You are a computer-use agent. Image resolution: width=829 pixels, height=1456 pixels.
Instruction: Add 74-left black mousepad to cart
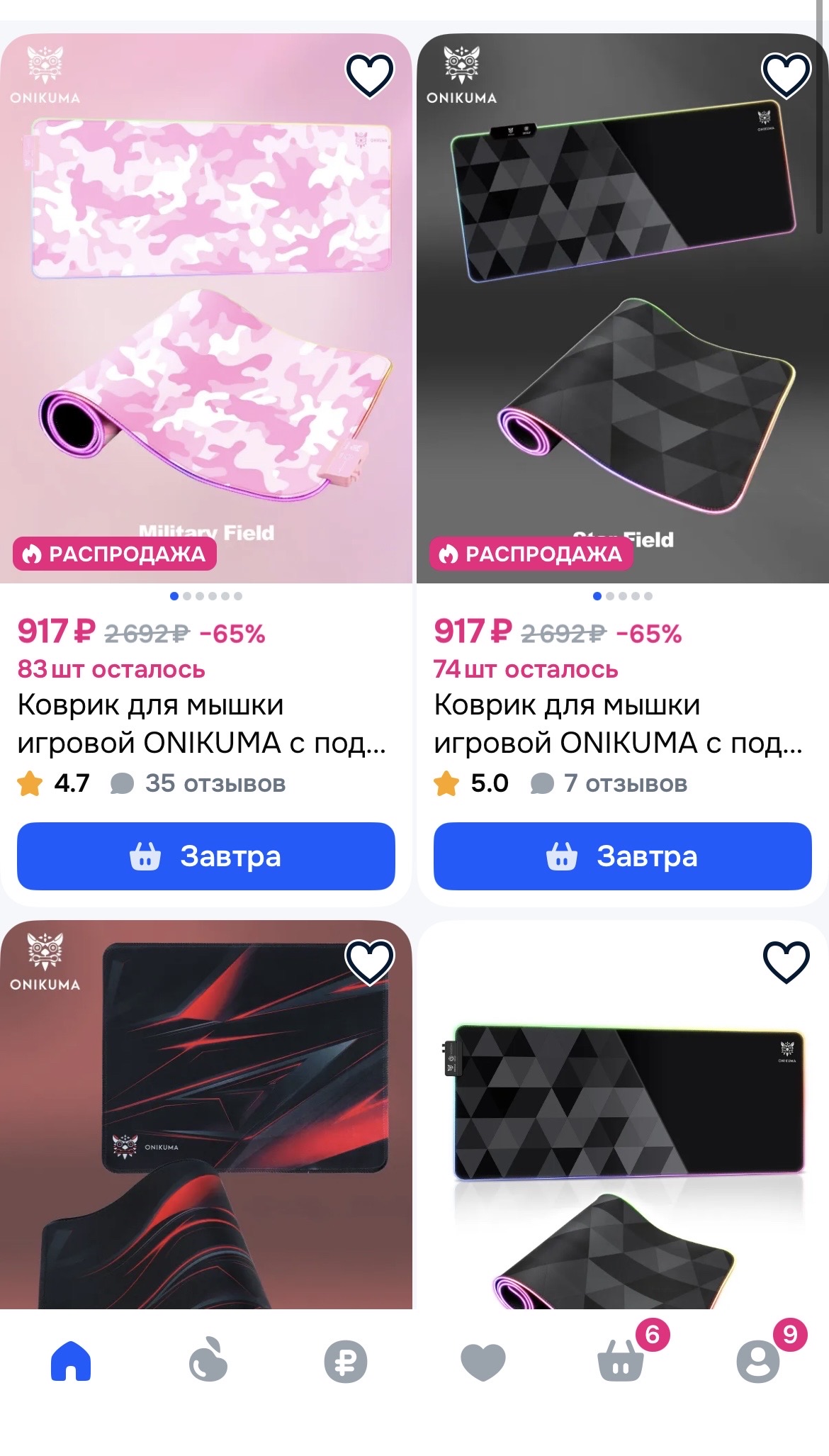point(622,856)
